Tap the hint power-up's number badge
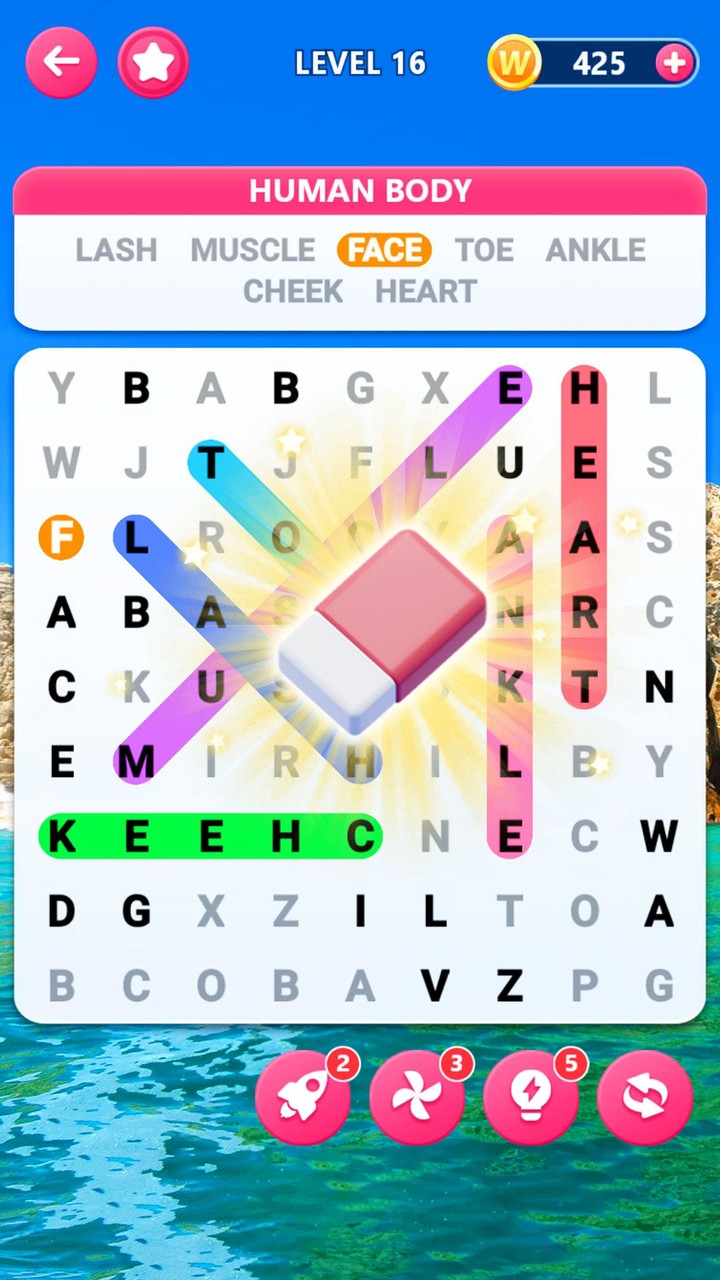 pyautogui.click(x=571, y=1065)
